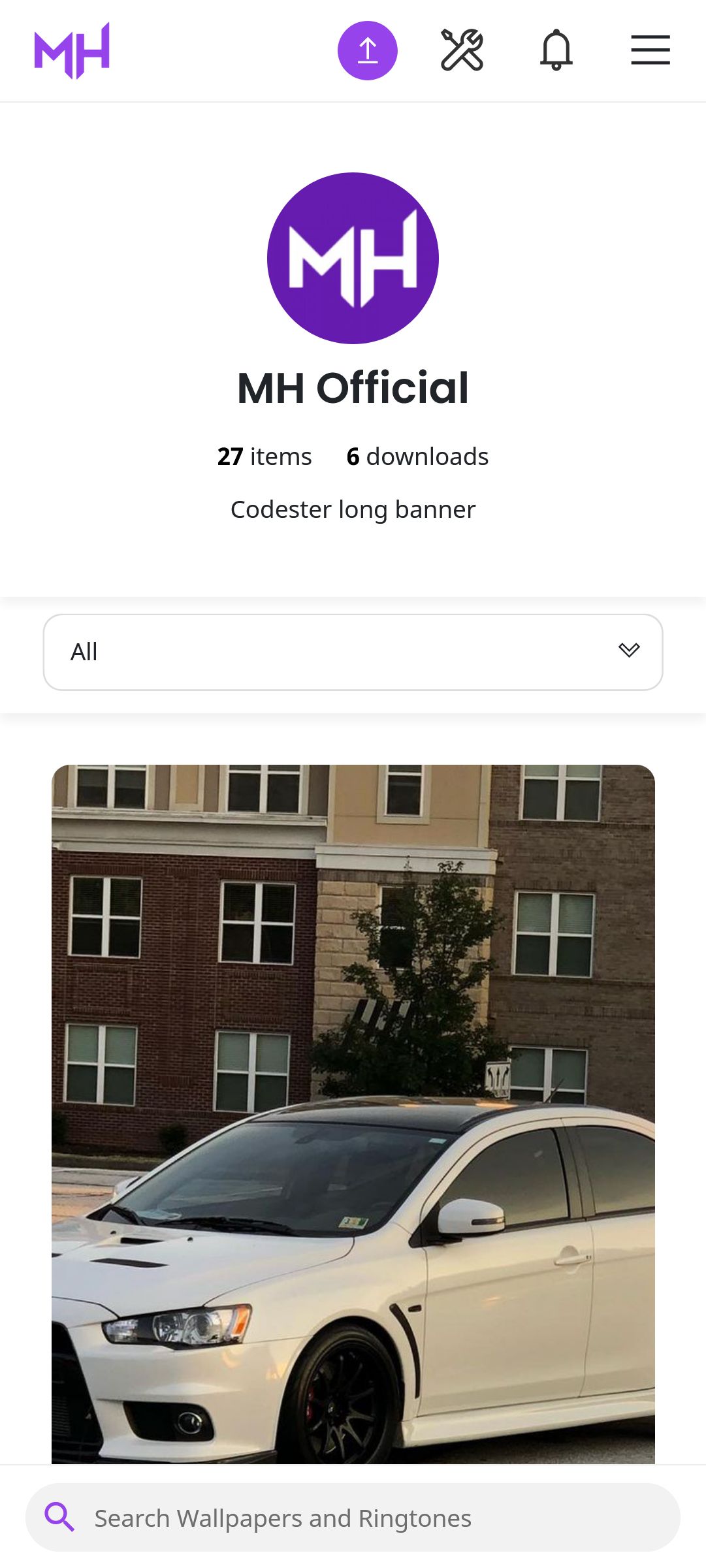Open the notifications bell
706x1568 pixels.
click(x=556, y=50)
